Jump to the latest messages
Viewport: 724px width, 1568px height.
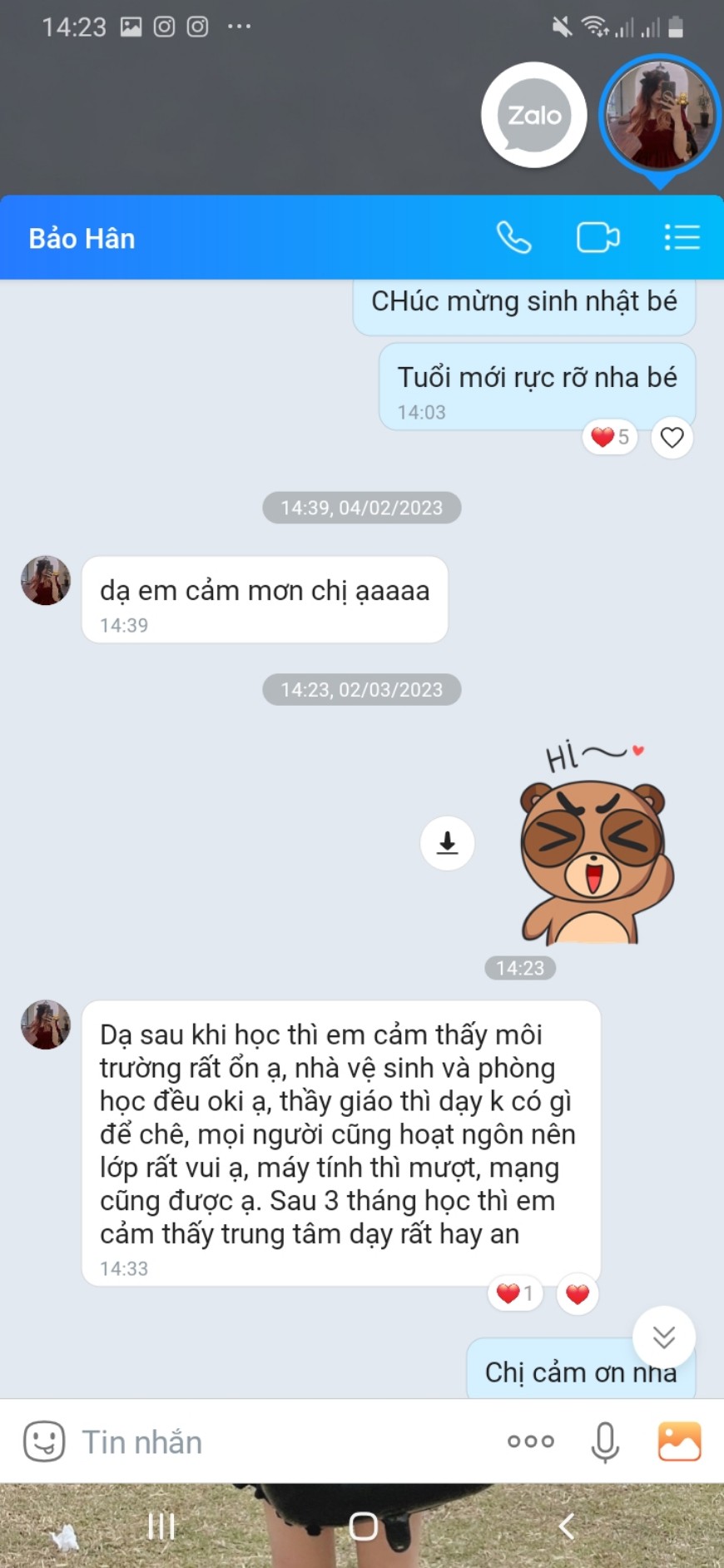click(663, 1337)
